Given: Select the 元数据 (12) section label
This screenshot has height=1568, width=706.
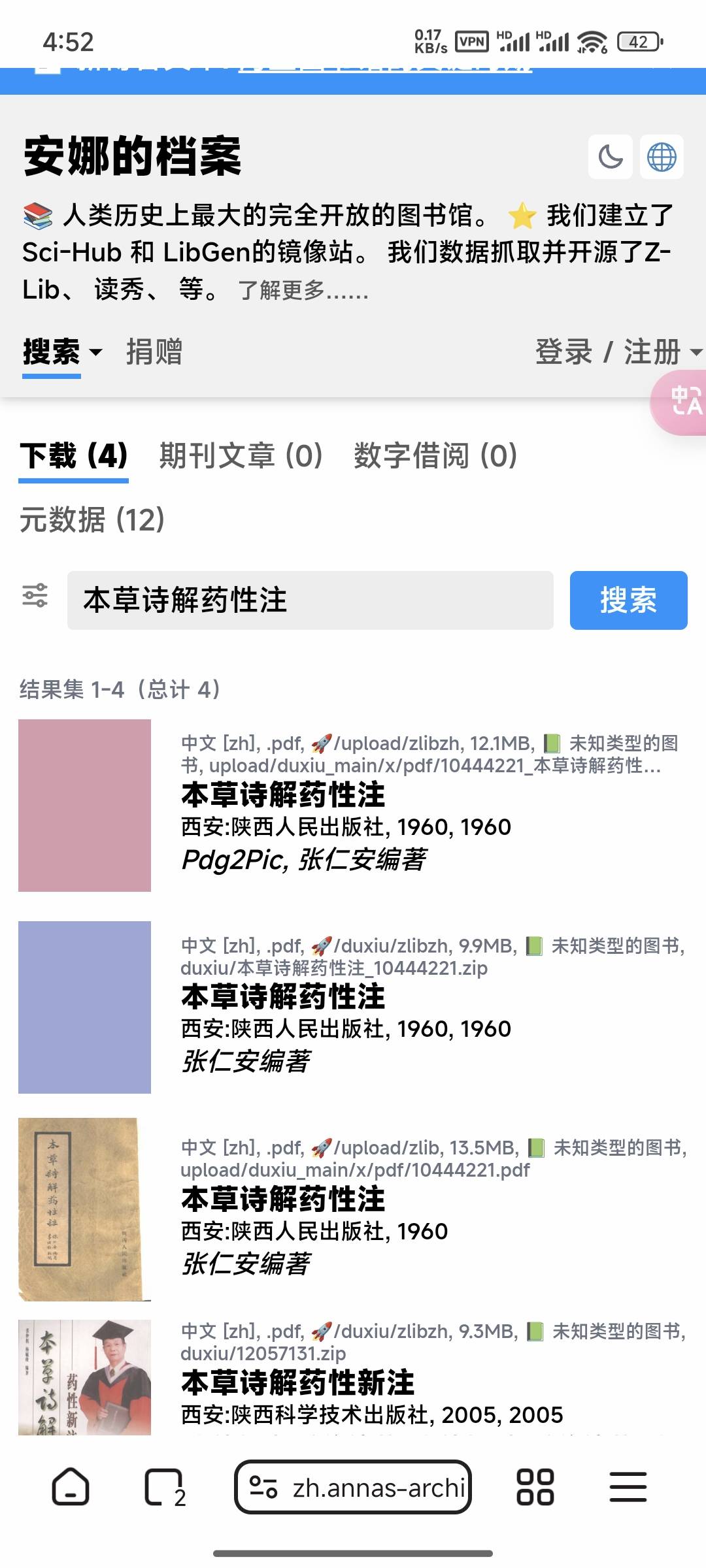Looking at the screenshot, I should click(x=92, y=521).
